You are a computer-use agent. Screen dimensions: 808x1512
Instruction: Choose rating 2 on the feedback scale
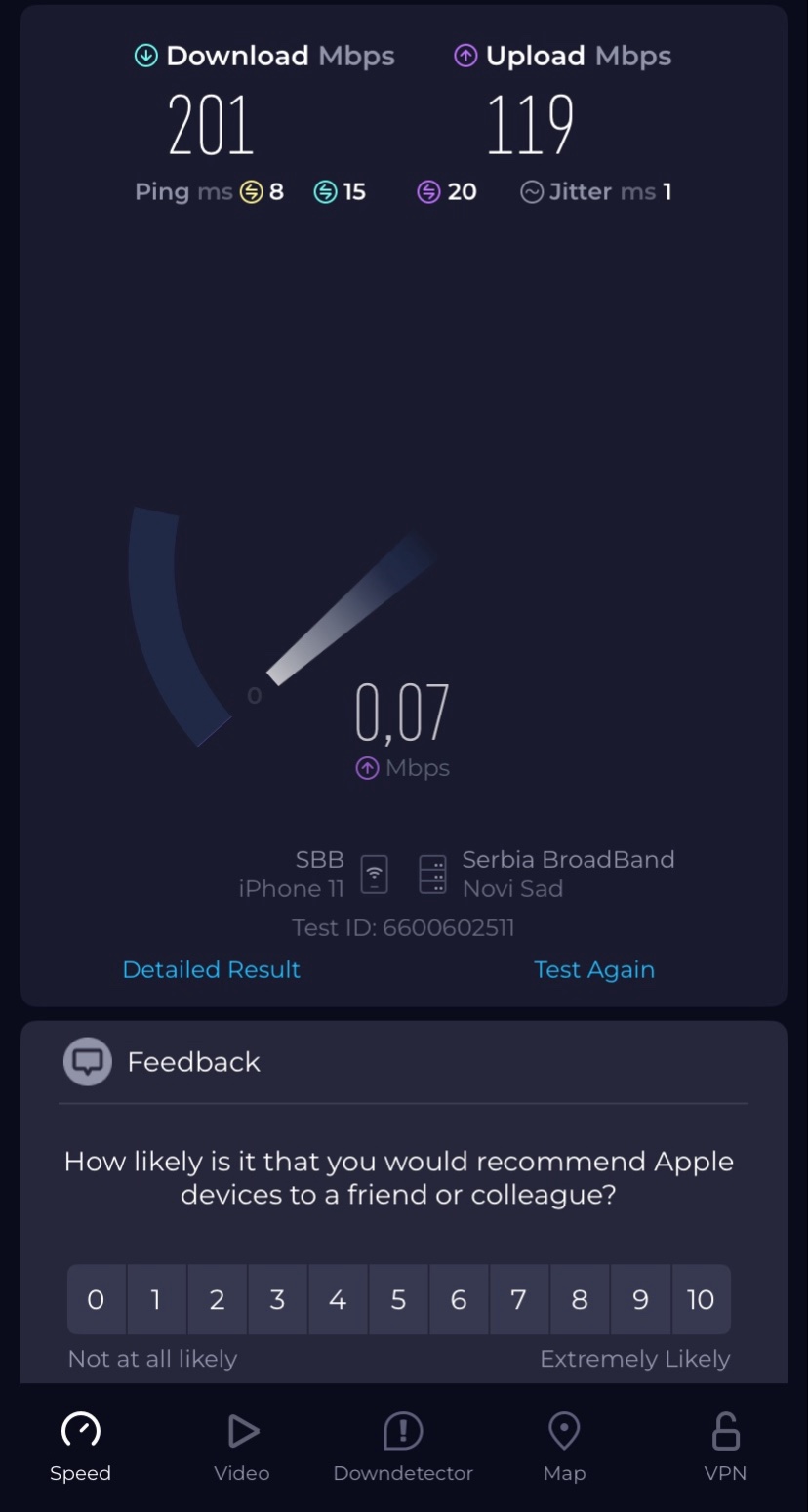(217, 1299)
